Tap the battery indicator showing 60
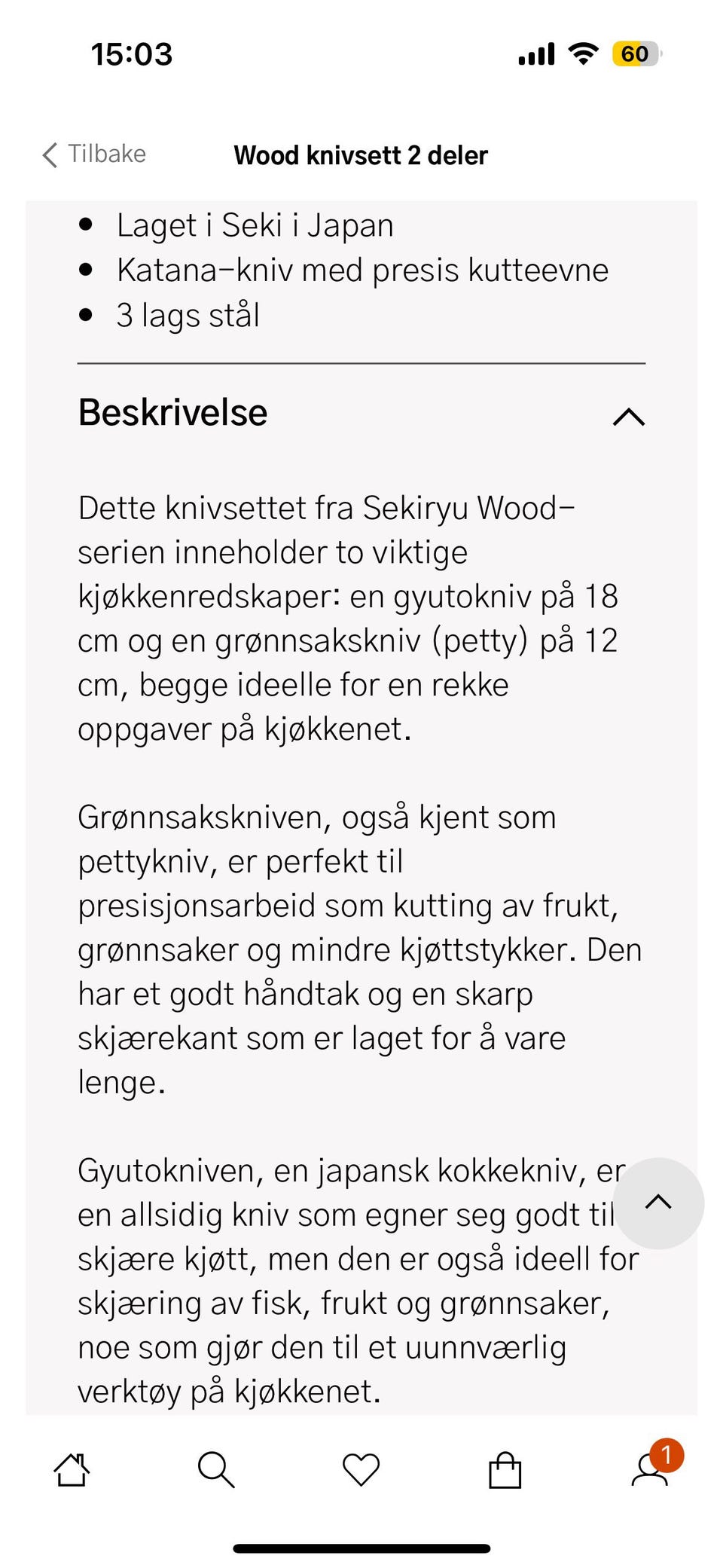The image size is (723, 1568). click(x=635, y=53)
